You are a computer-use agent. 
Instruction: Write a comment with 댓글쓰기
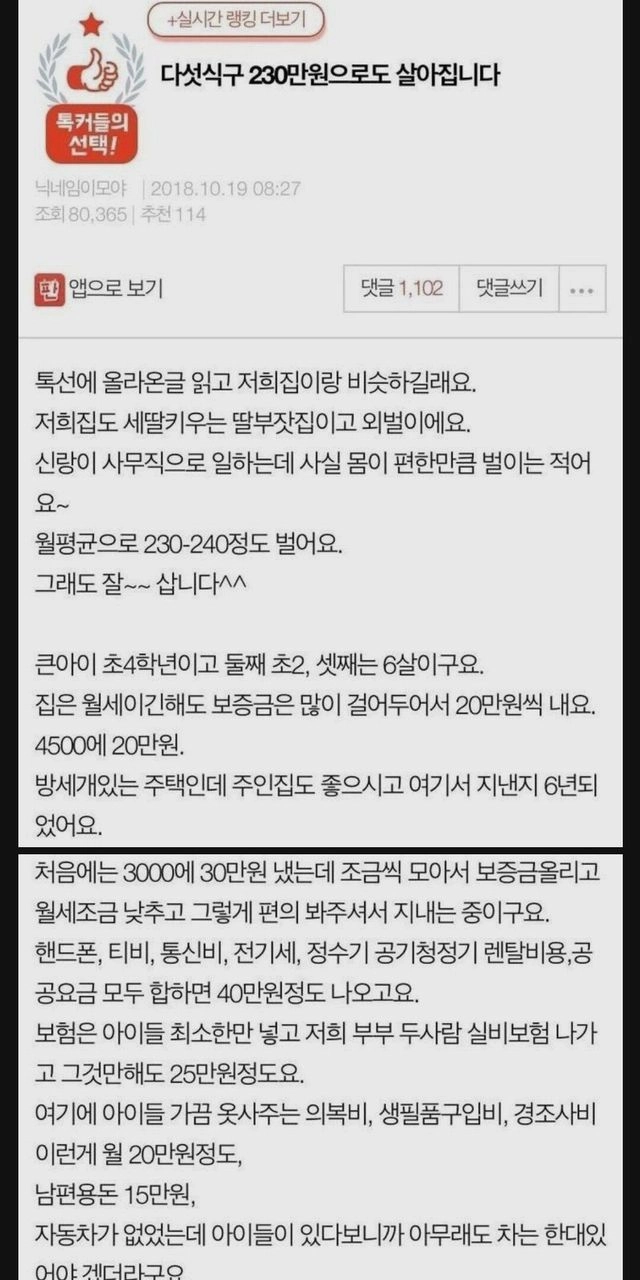(509, 289)
